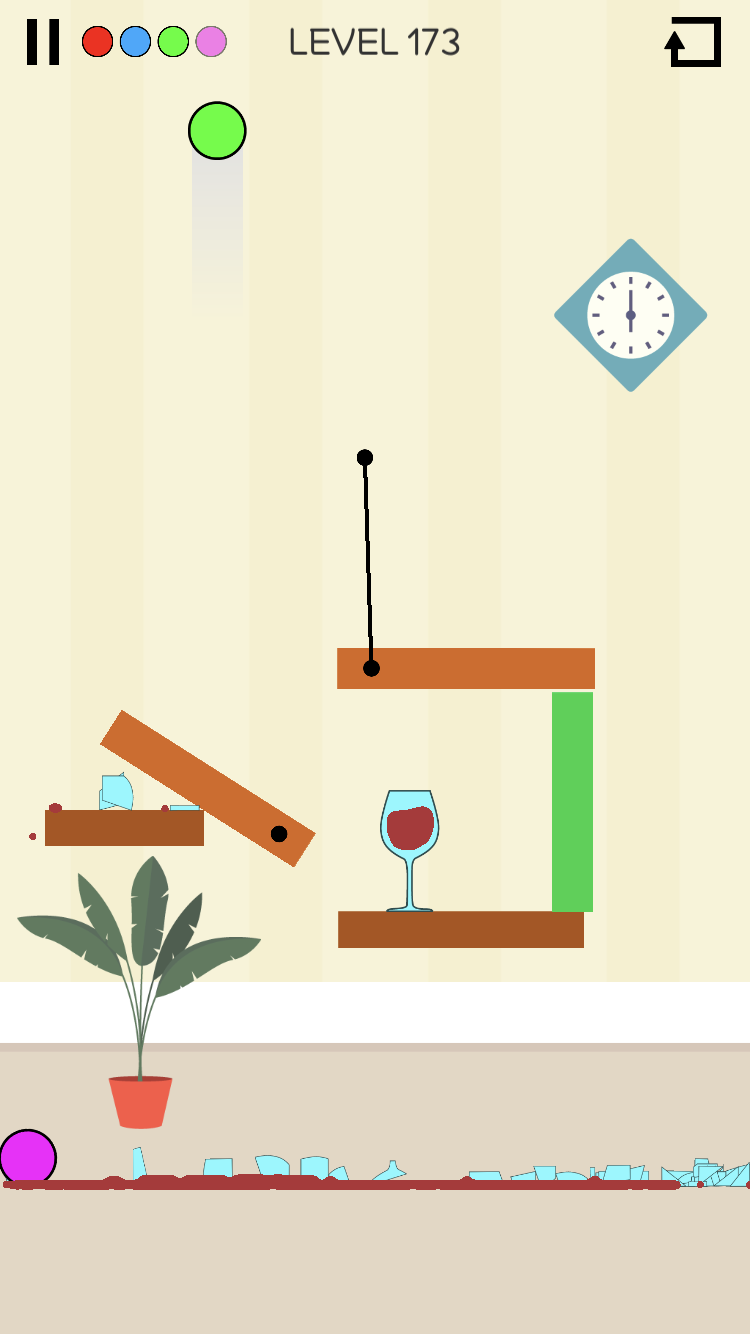This screenshot has width=750, height=1334.
Task: Restart the level with the reset icon
Action: click(693, 42)
